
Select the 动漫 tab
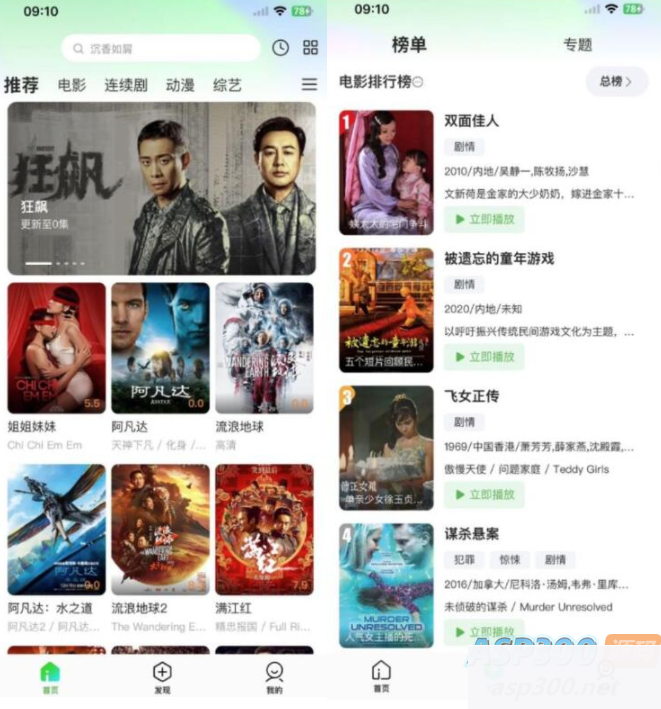[180, 85]
